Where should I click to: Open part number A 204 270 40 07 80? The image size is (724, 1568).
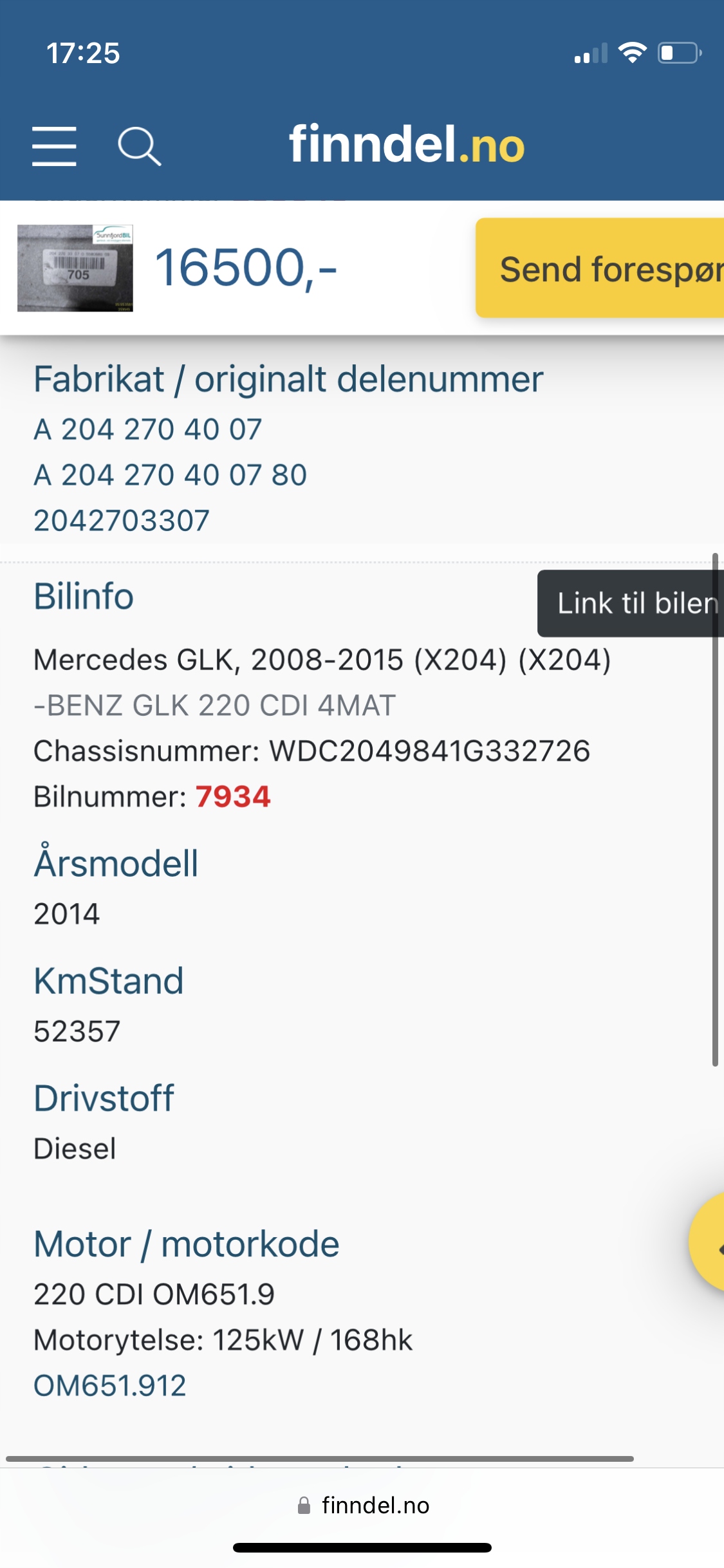click(x=170, y=475)
